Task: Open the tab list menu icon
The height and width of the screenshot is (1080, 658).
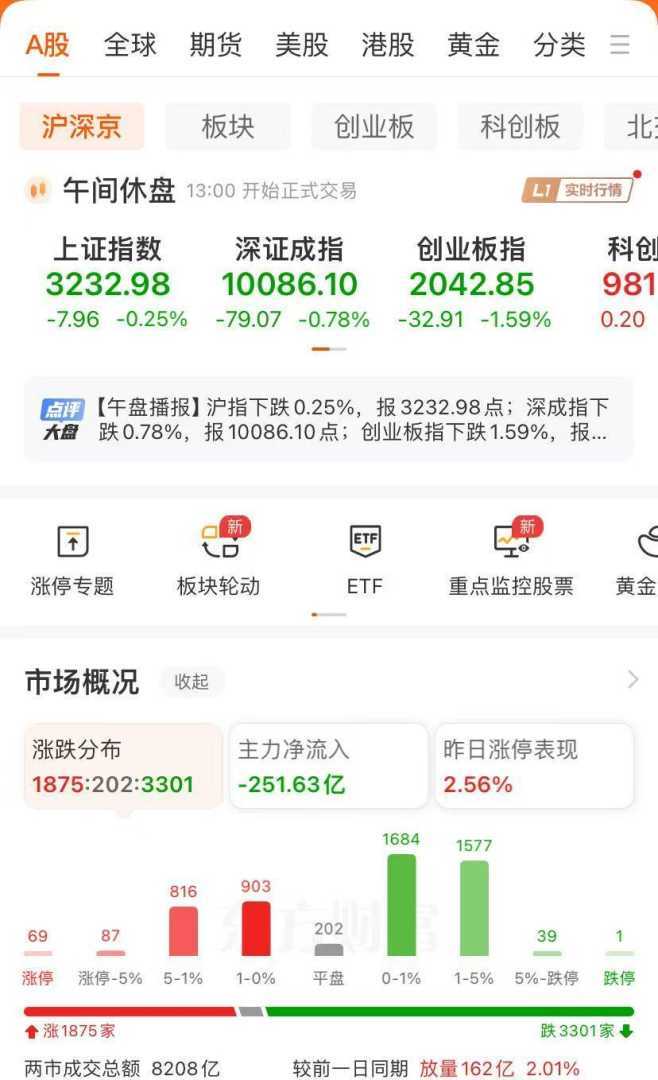Action: point(620,45)
